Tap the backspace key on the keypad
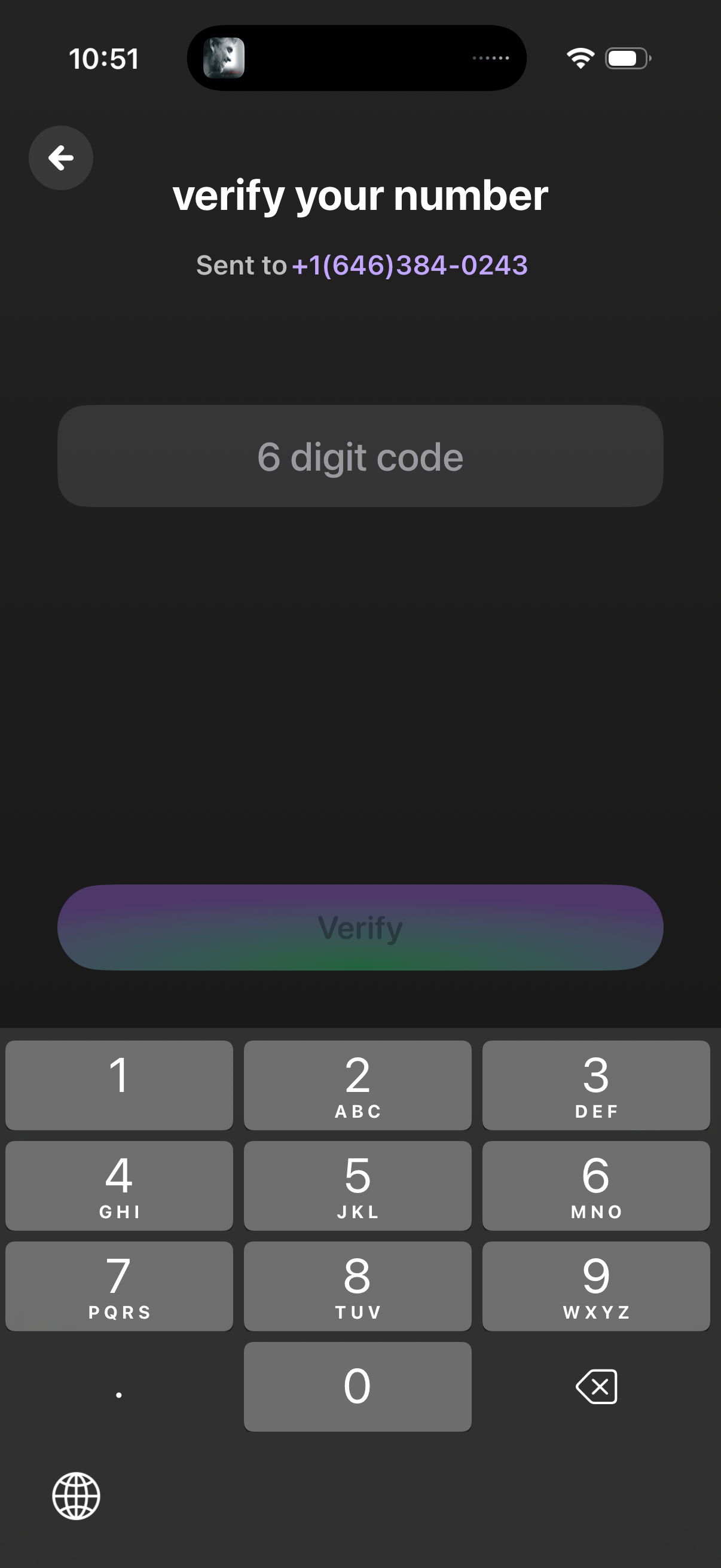Viewport: 721px width, 1568px height. tap(595, 1387)
